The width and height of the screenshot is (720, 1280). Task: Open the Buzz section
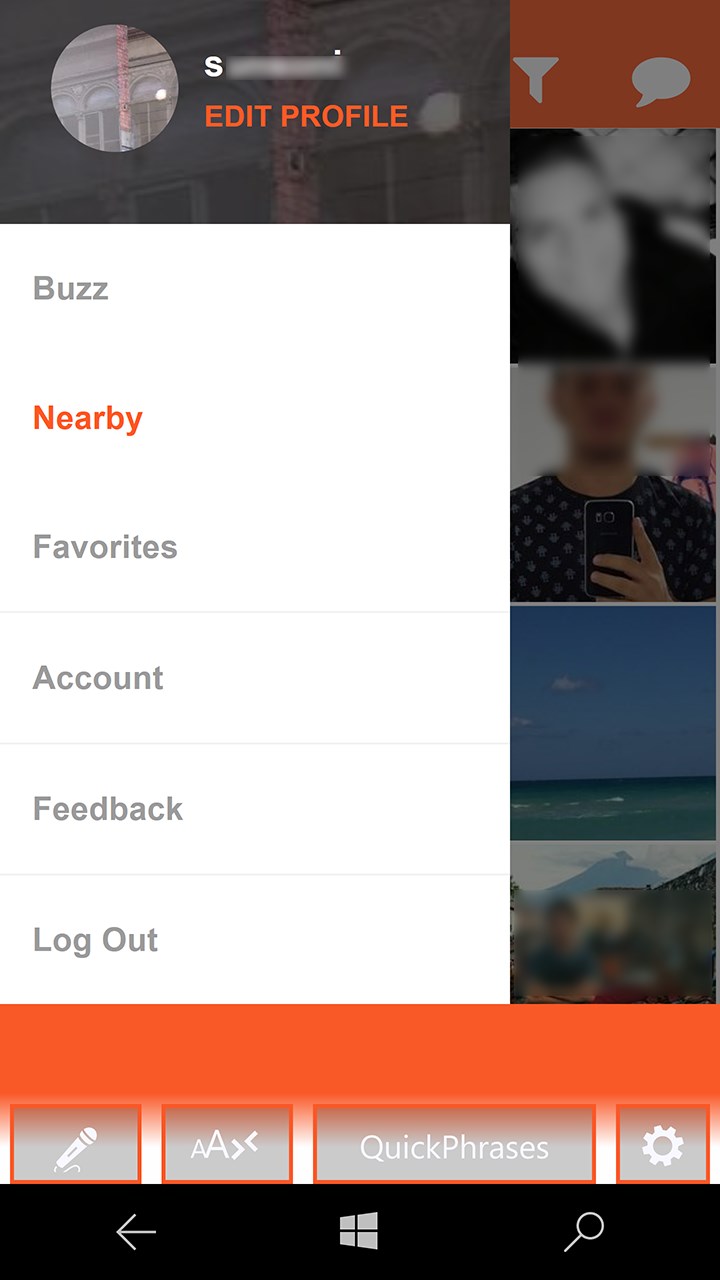[70, 288]
